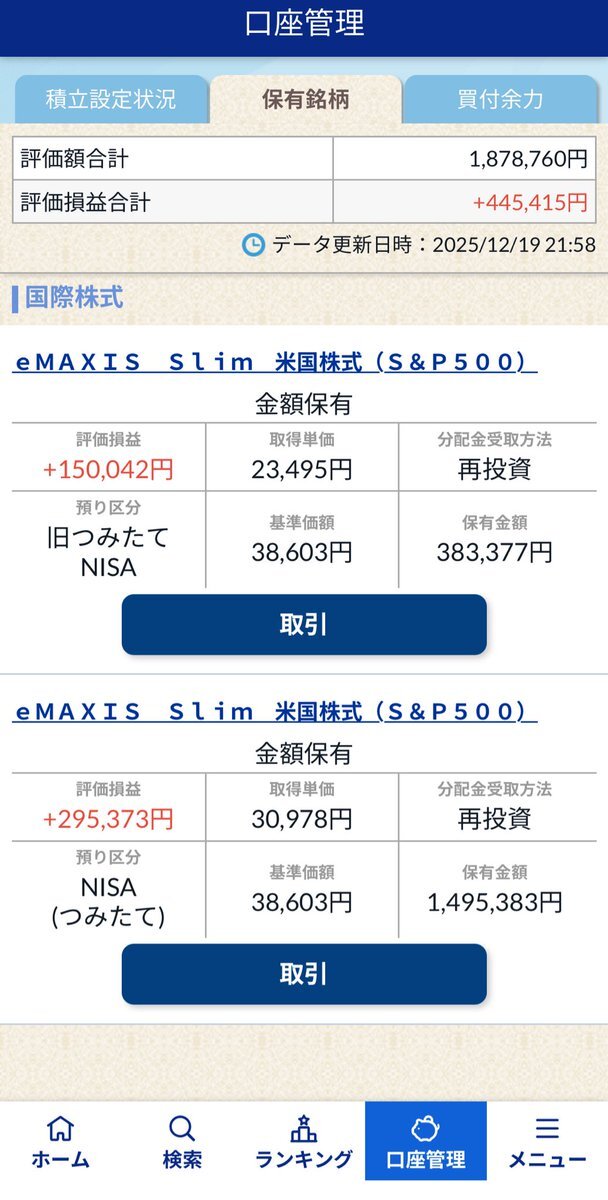
Task: Tap 取引 for the NISA(つみたて) holding
Action: (x=304, y=974)
